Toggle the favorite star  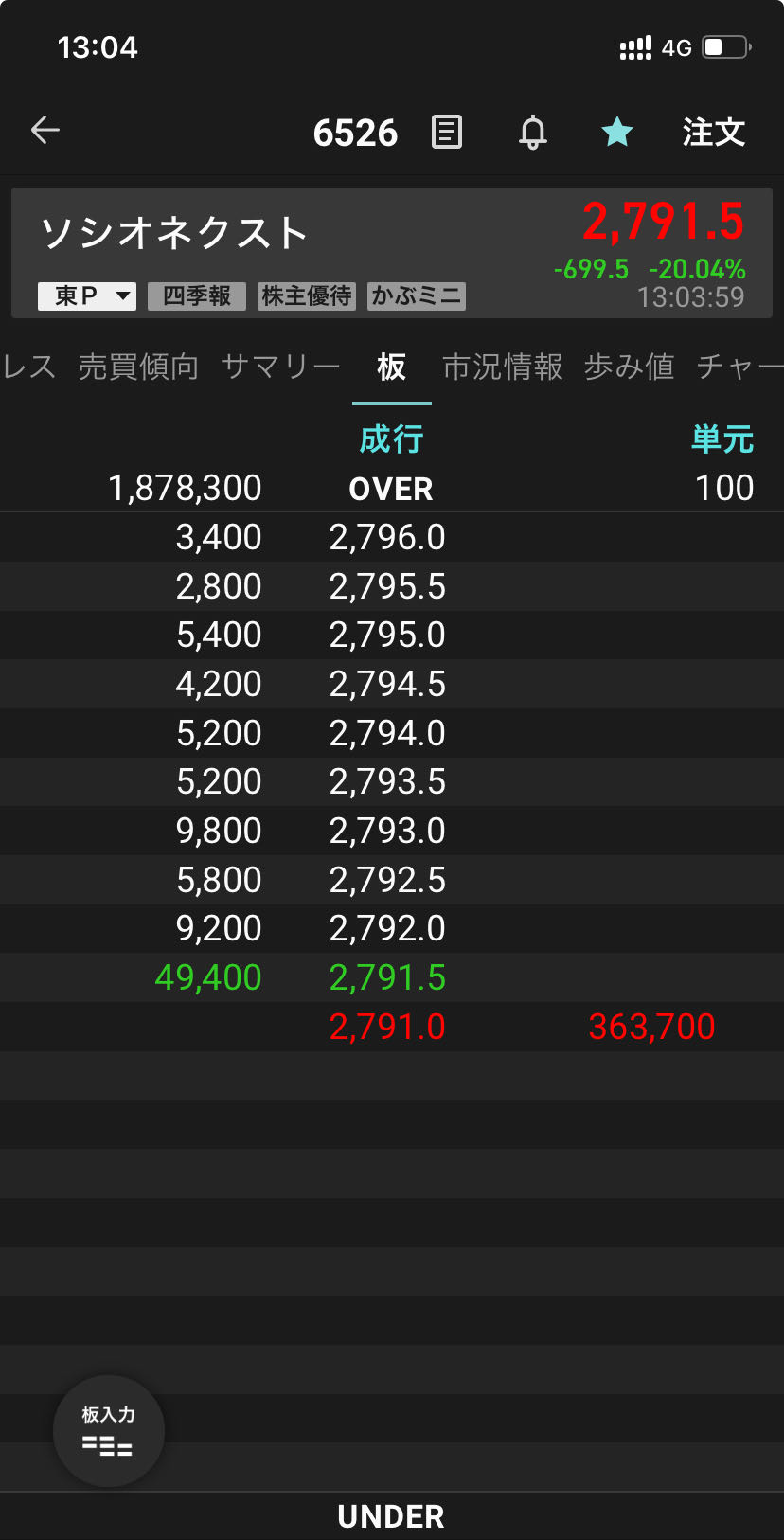click(617, 132)
